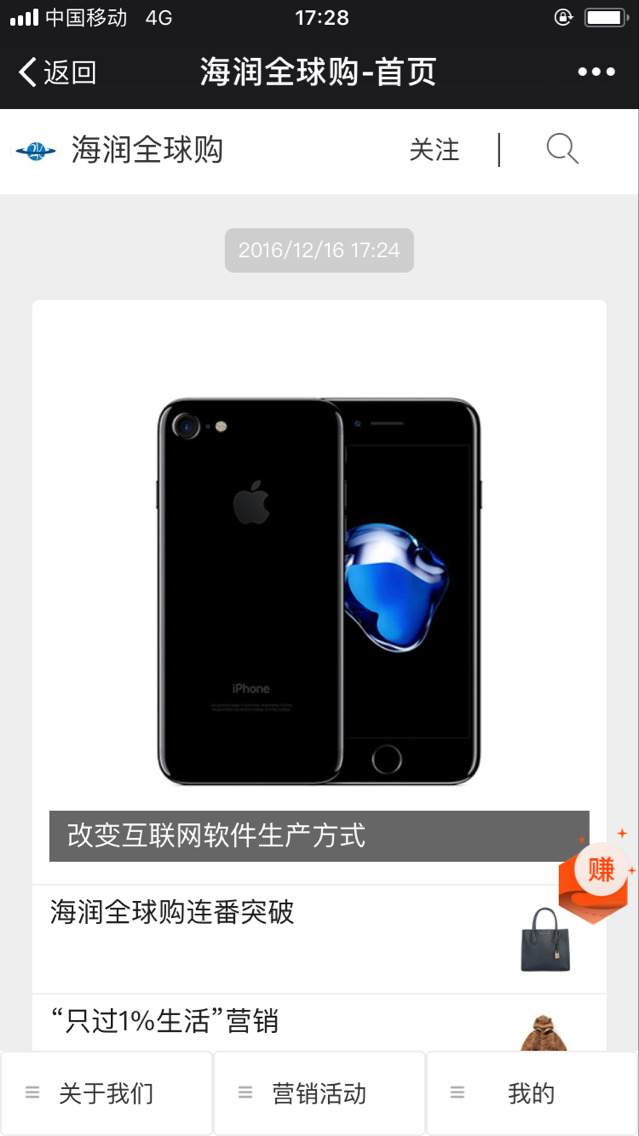Expand the 关于我们 menu

point(106,1093)
